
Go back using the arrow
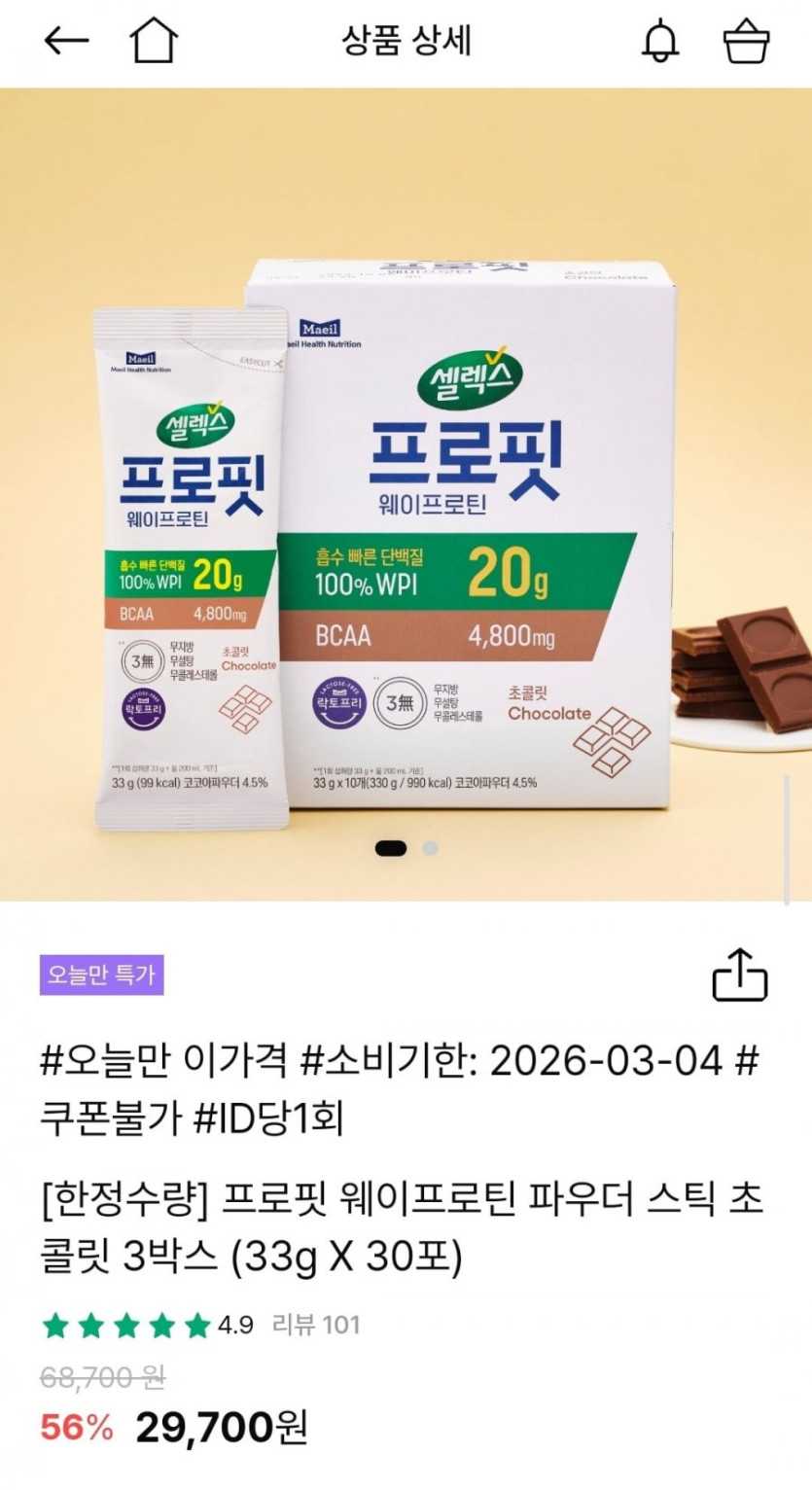(x=66, y=41)
